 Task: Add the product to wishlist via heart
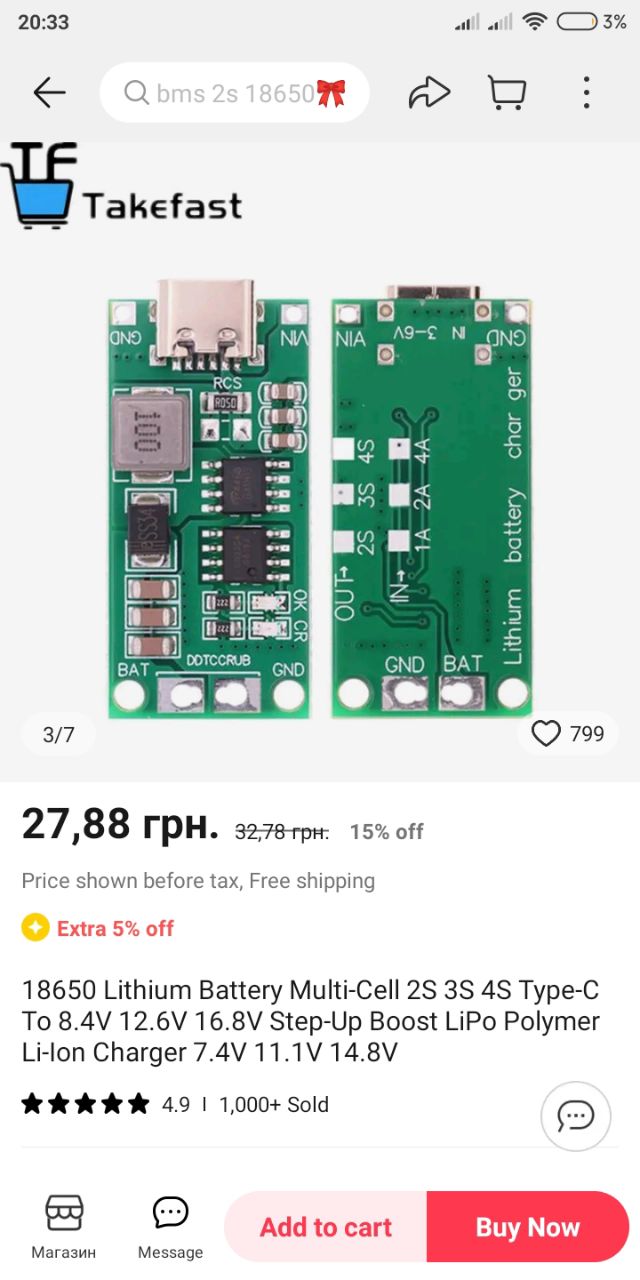(546, 734)
